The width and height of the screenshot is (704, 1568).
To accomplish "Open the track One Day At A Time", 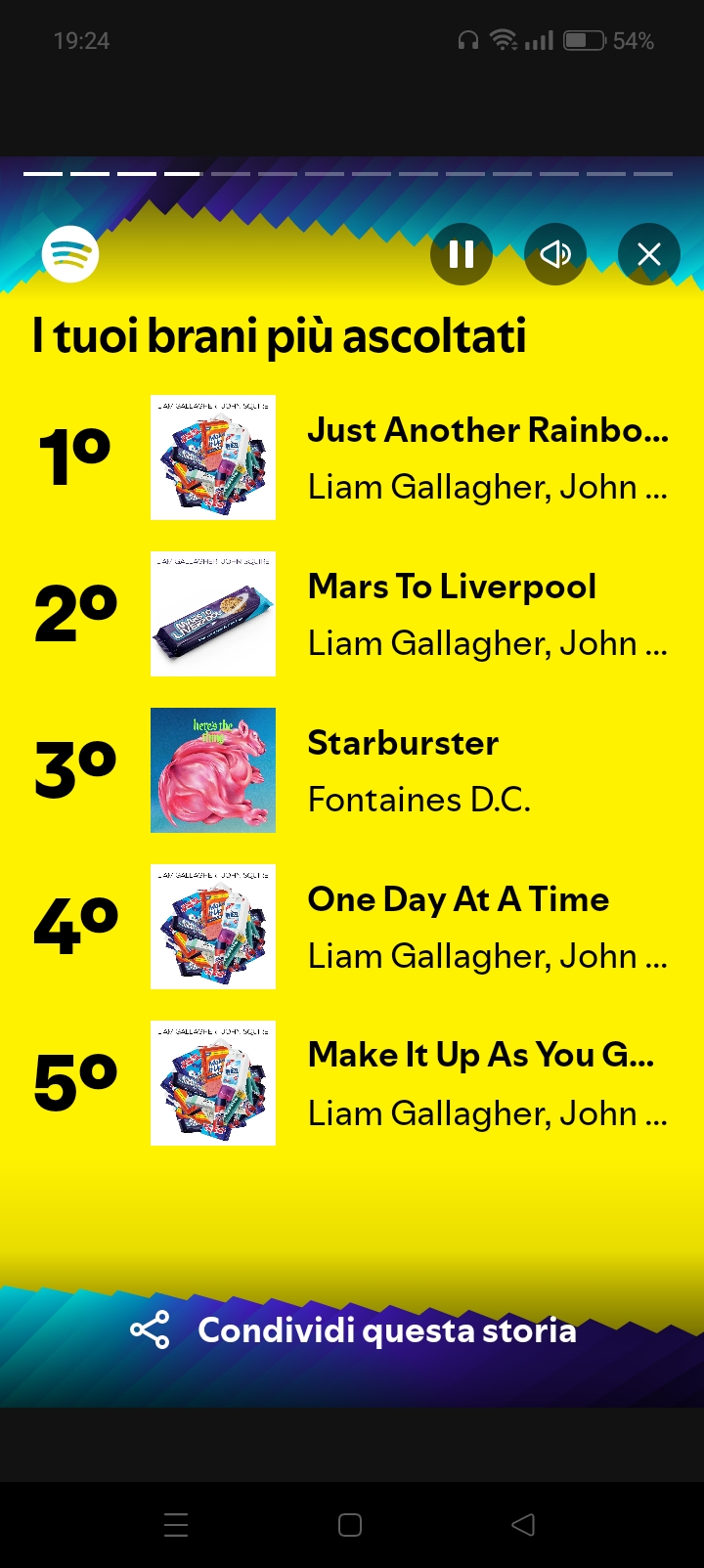I will tap(352, 927).
